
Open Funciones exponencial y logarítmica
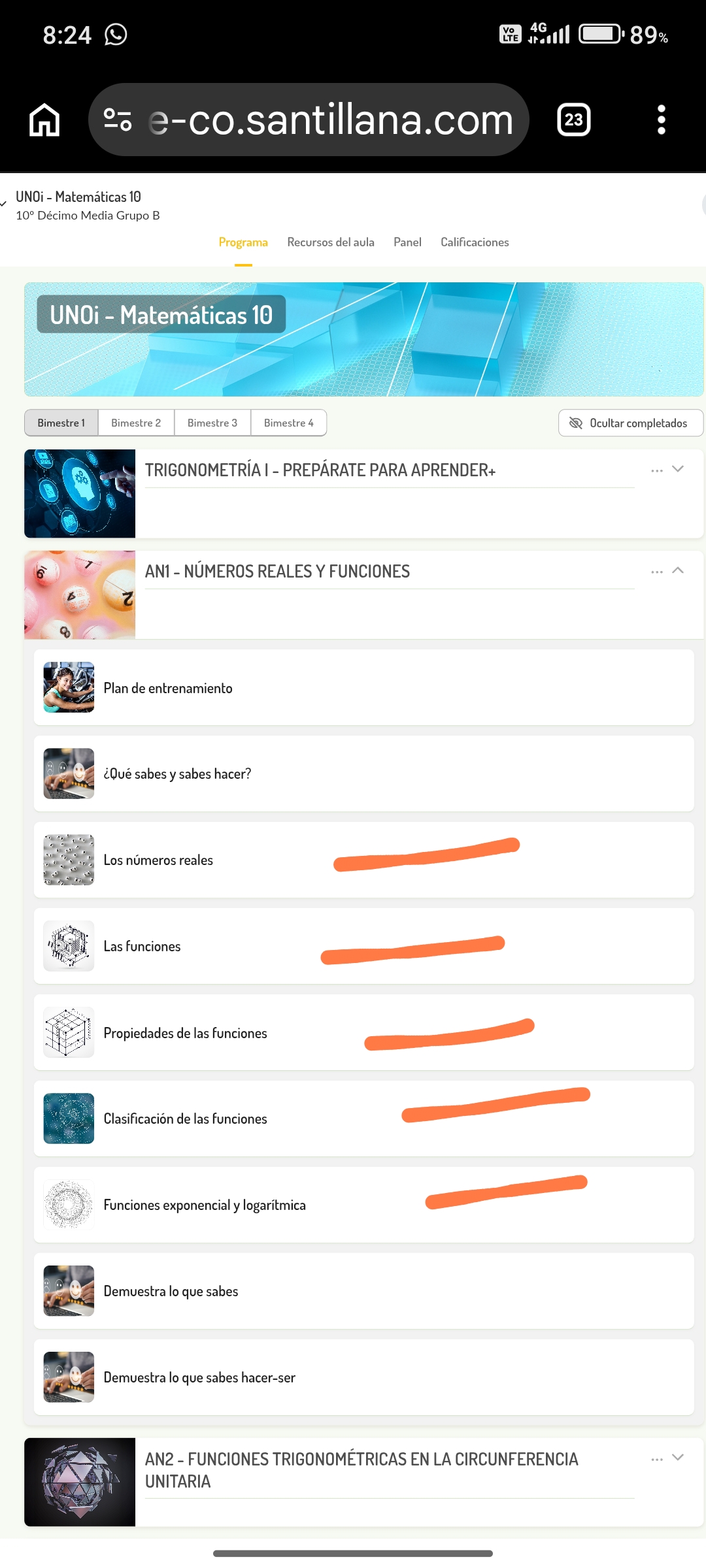click(204, 1205)
